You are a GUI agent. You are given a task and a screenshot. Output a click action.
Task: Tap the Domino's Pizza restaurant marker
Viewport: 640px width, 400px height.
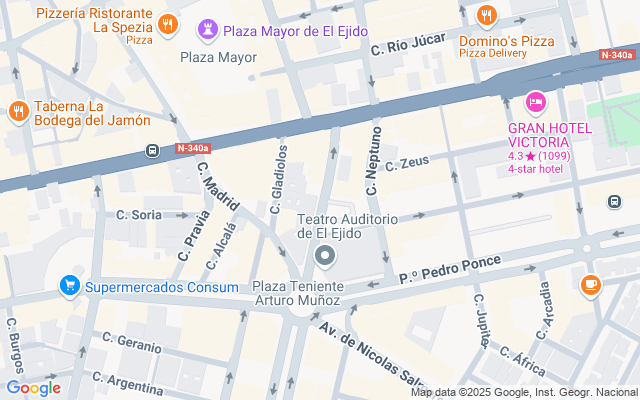click(x=487, y=15)
